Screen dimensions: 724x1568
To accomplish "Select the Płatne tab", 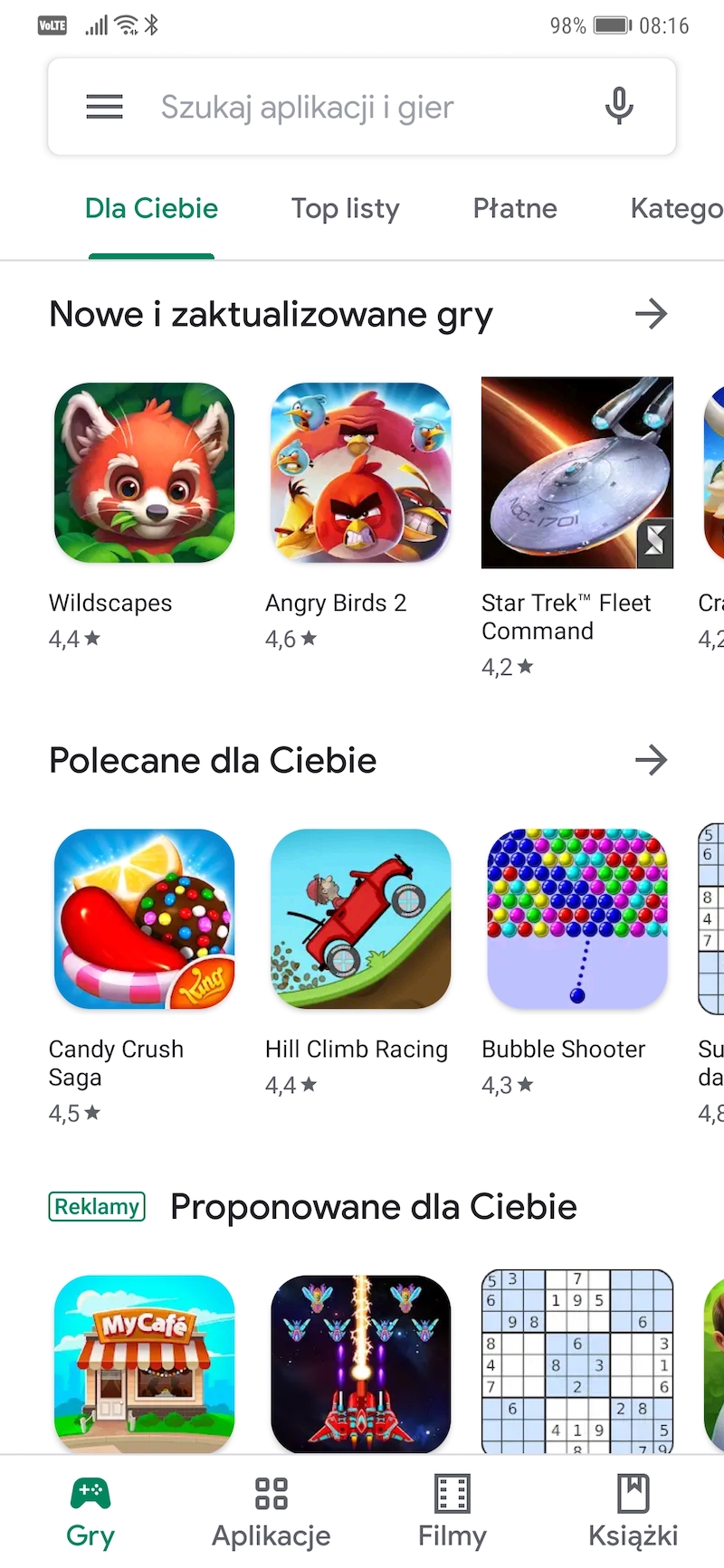I will [x=515, y=209].
